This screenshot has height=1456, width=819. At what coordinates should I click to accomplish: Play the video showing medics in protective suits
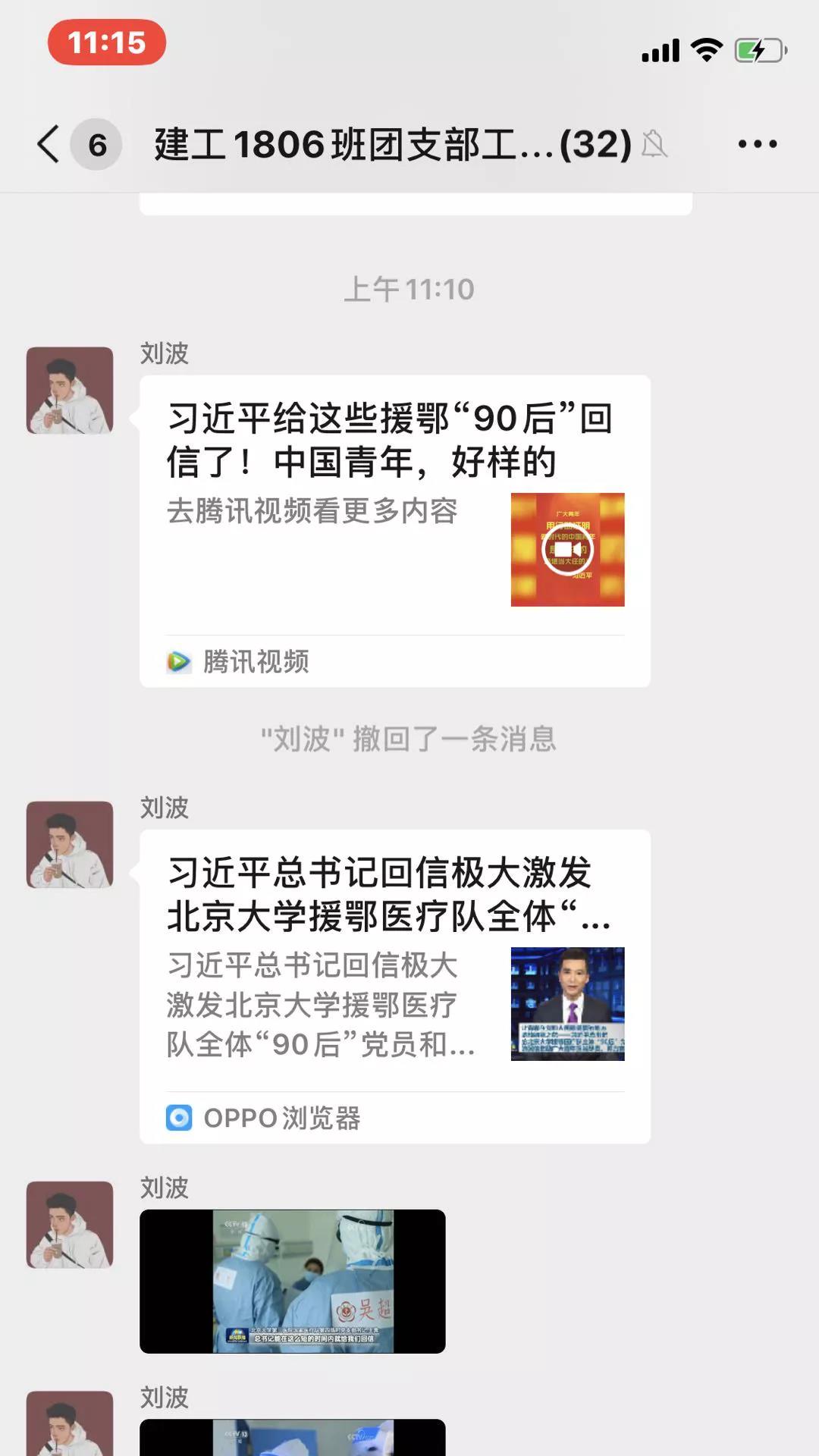coord(293,1281)
